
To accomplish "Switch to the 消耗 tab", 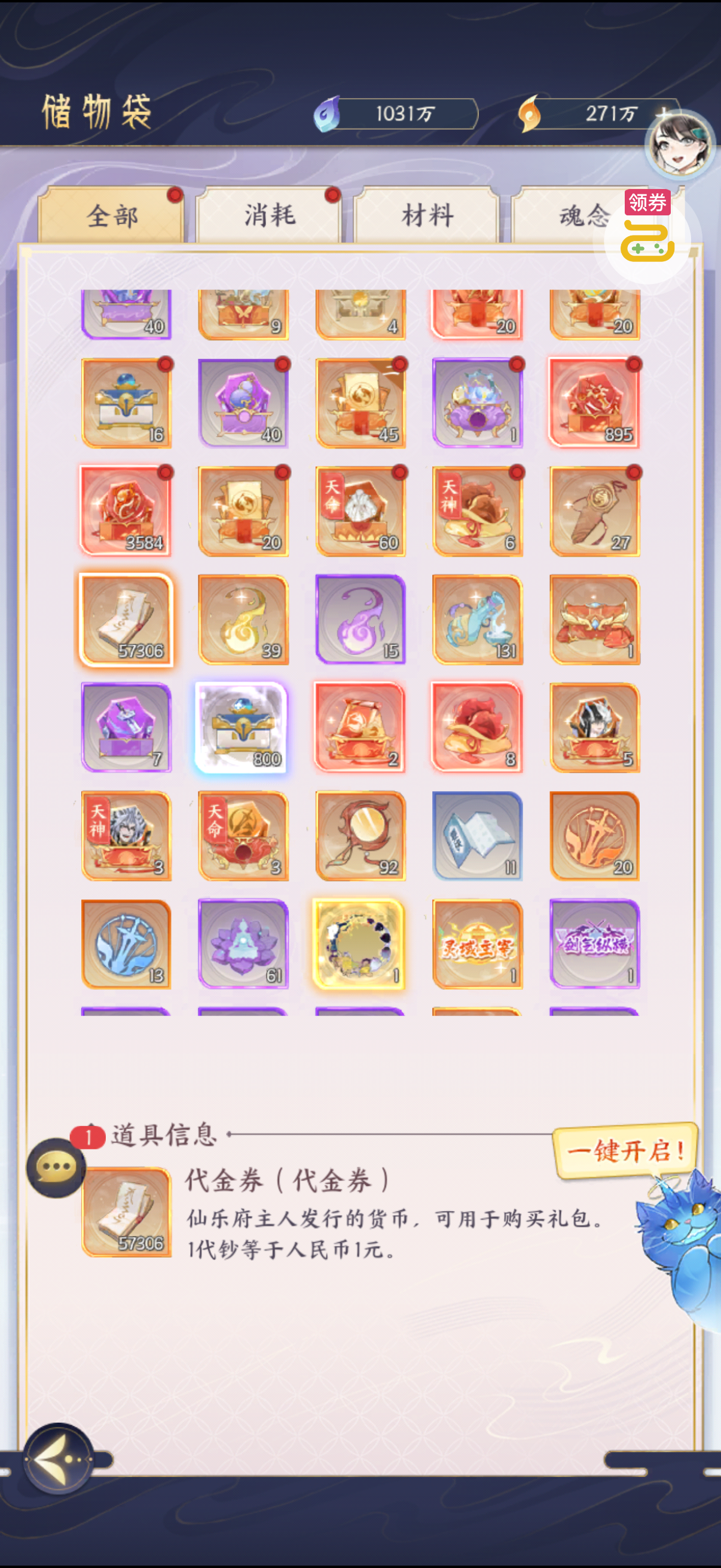I will [x=269, y=216].
